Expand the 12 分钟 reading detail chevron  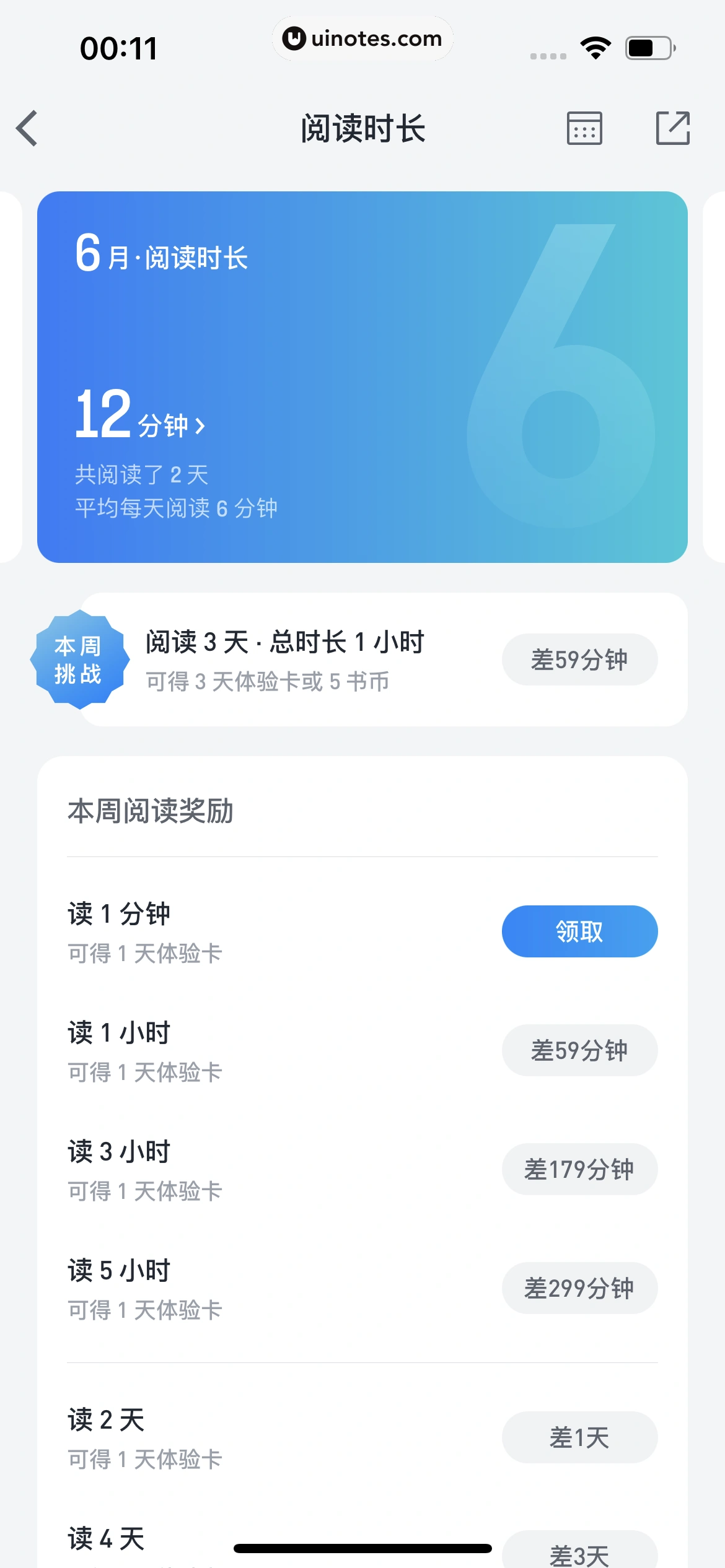click(199, 426)
